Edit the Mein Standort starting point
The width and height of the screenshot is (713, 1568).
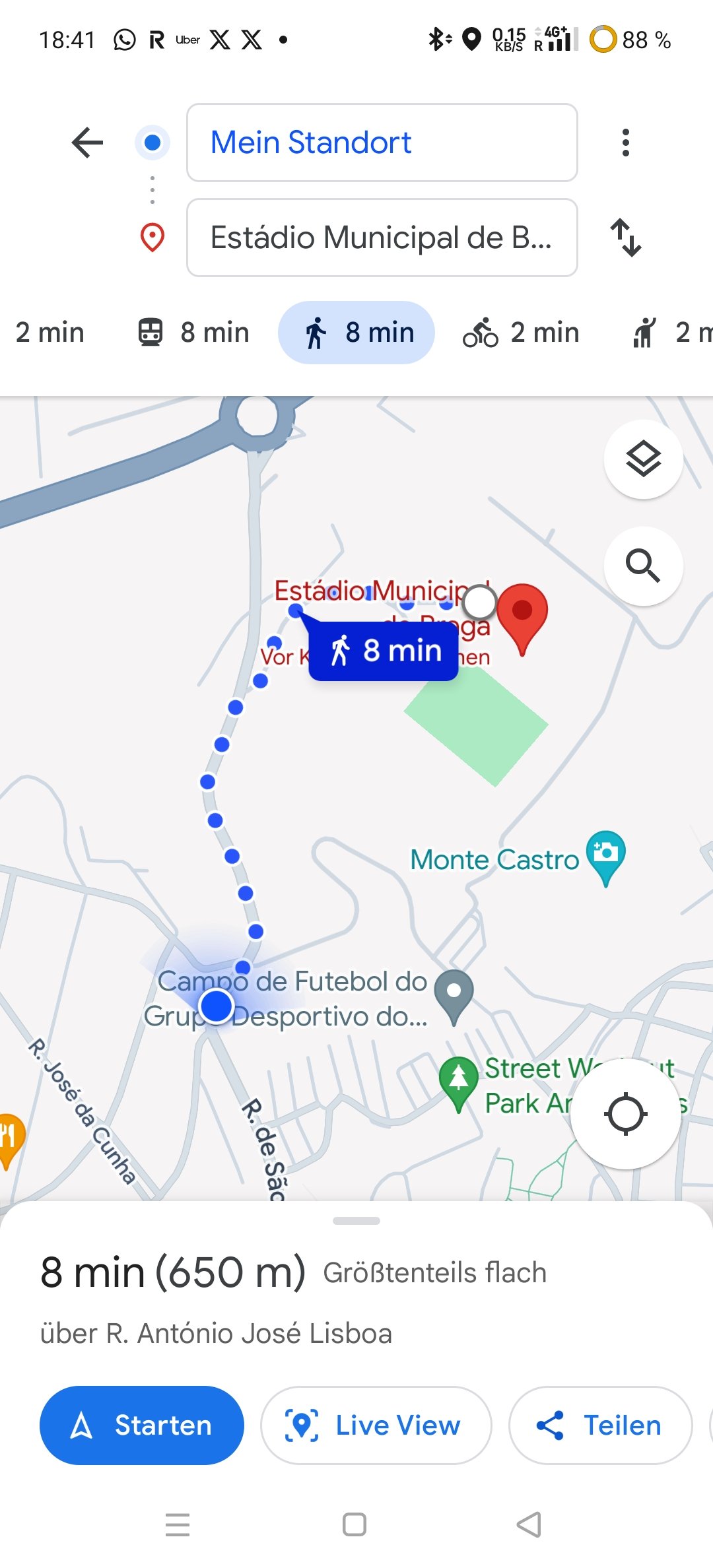pos(382,143)
